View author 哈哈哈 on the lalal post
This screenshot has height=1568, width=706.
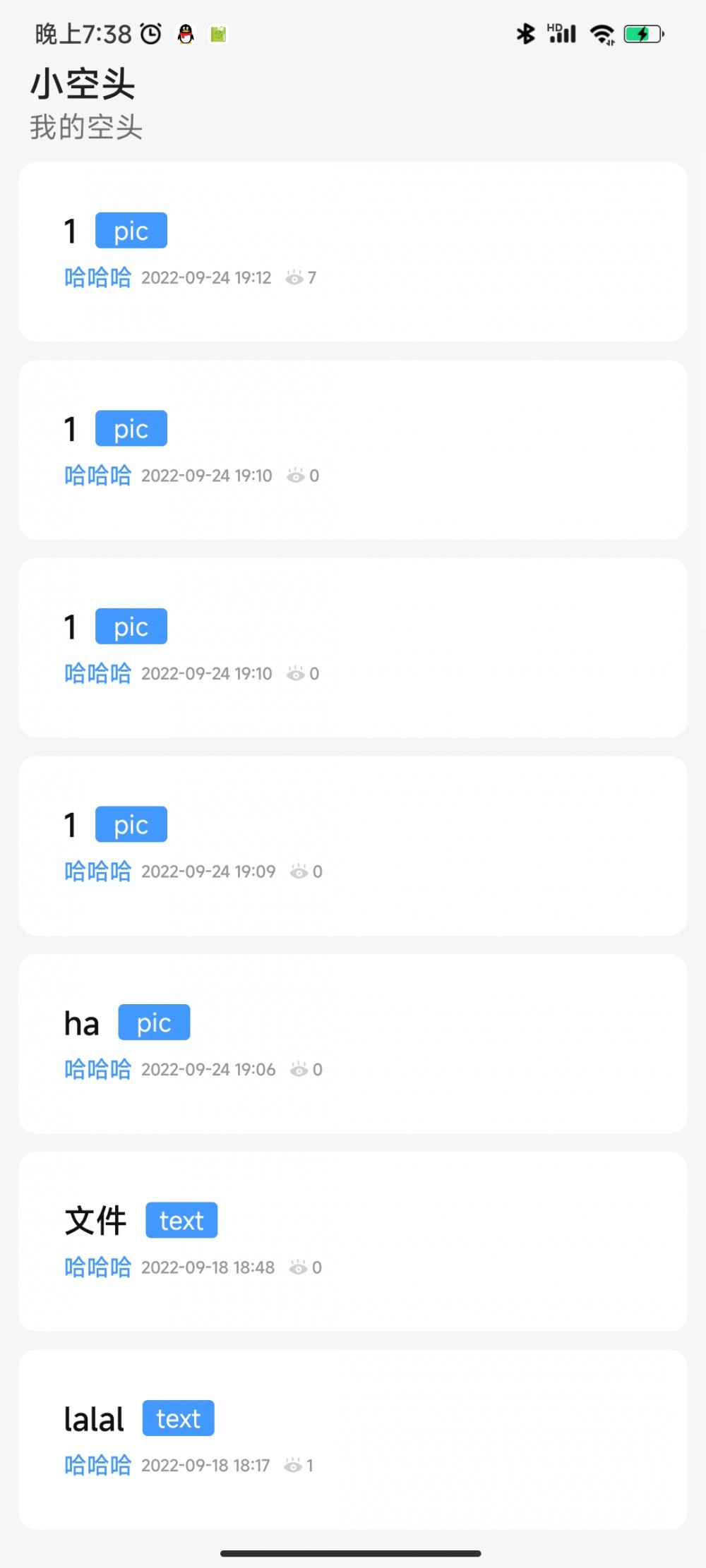click(97, 1466)
